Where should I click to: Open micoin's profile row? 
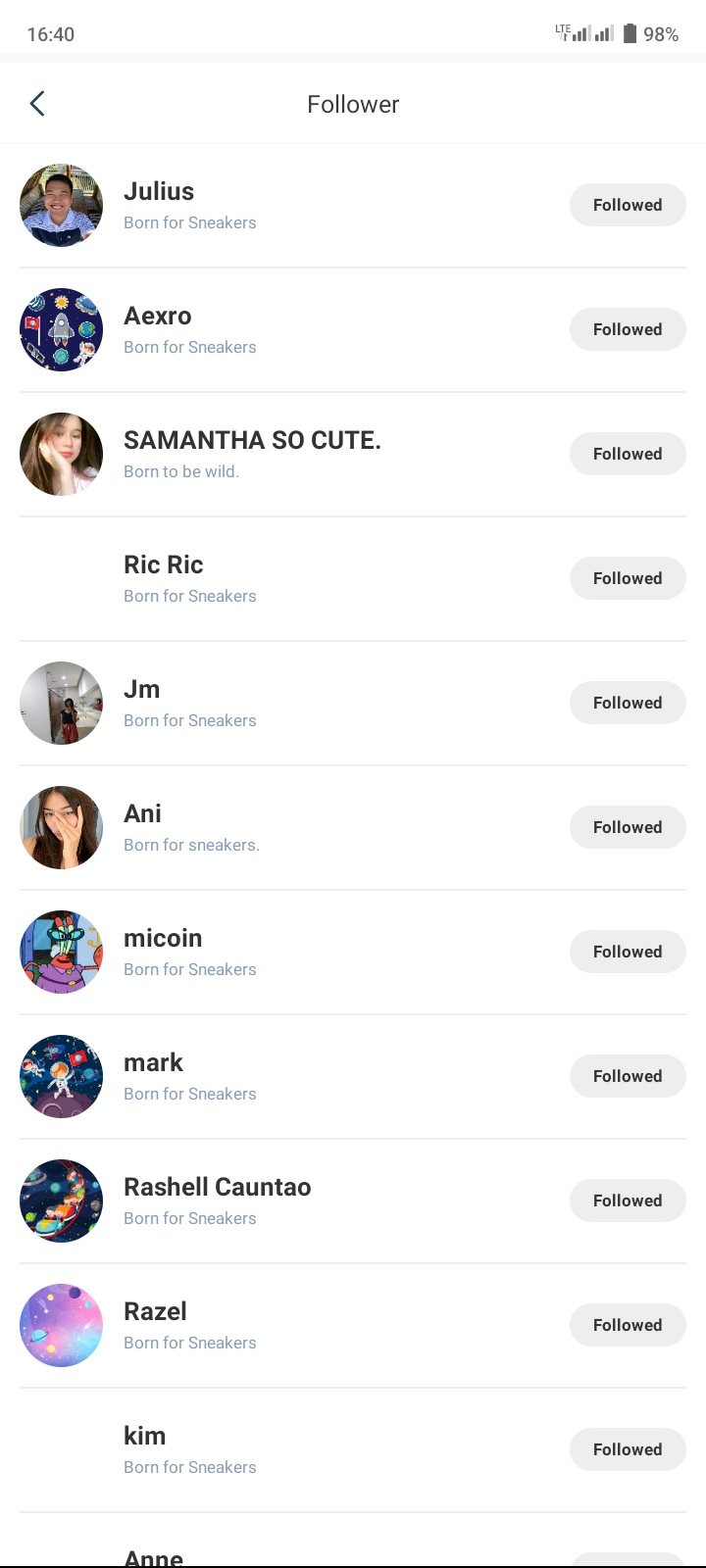(x=353, y=953)
